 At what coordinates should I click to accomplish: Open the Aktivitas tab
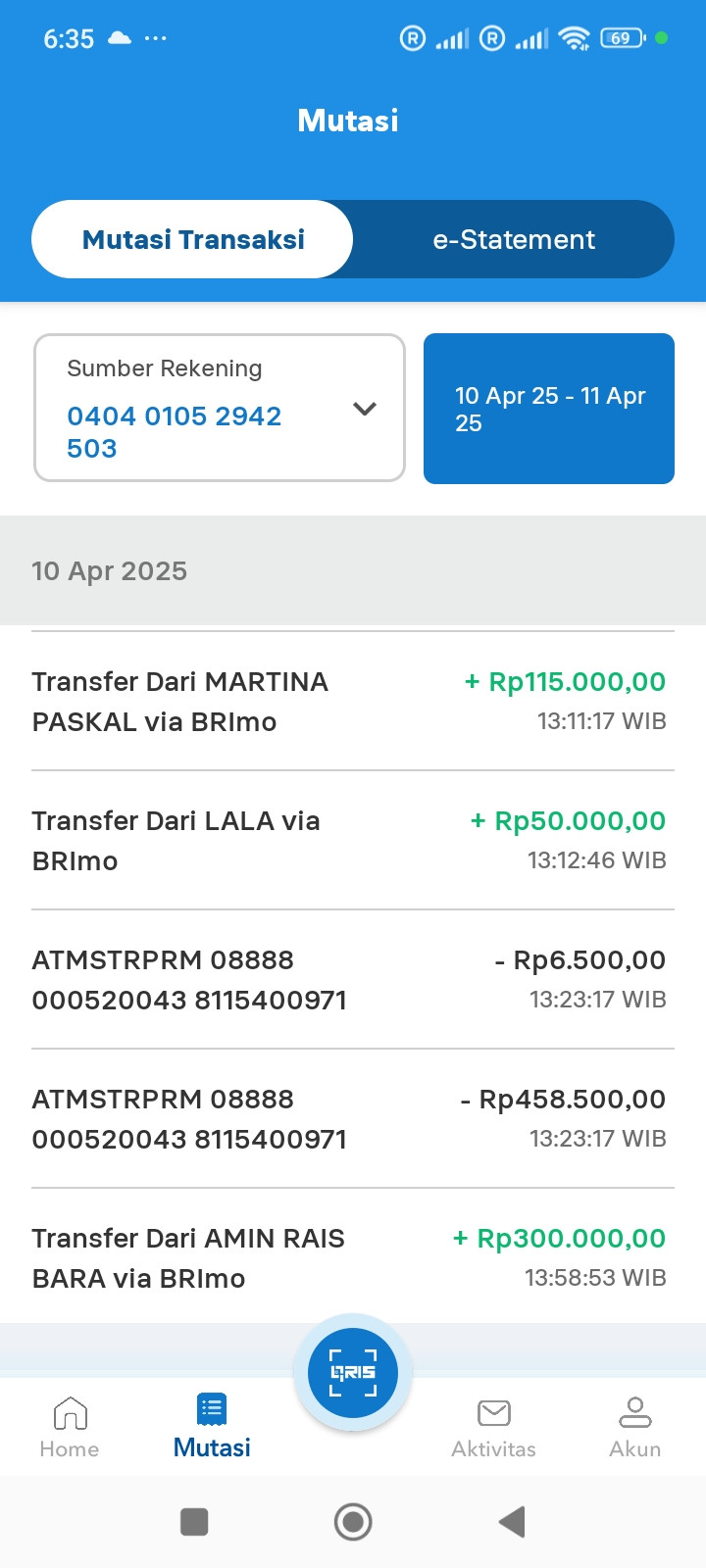493,1427
